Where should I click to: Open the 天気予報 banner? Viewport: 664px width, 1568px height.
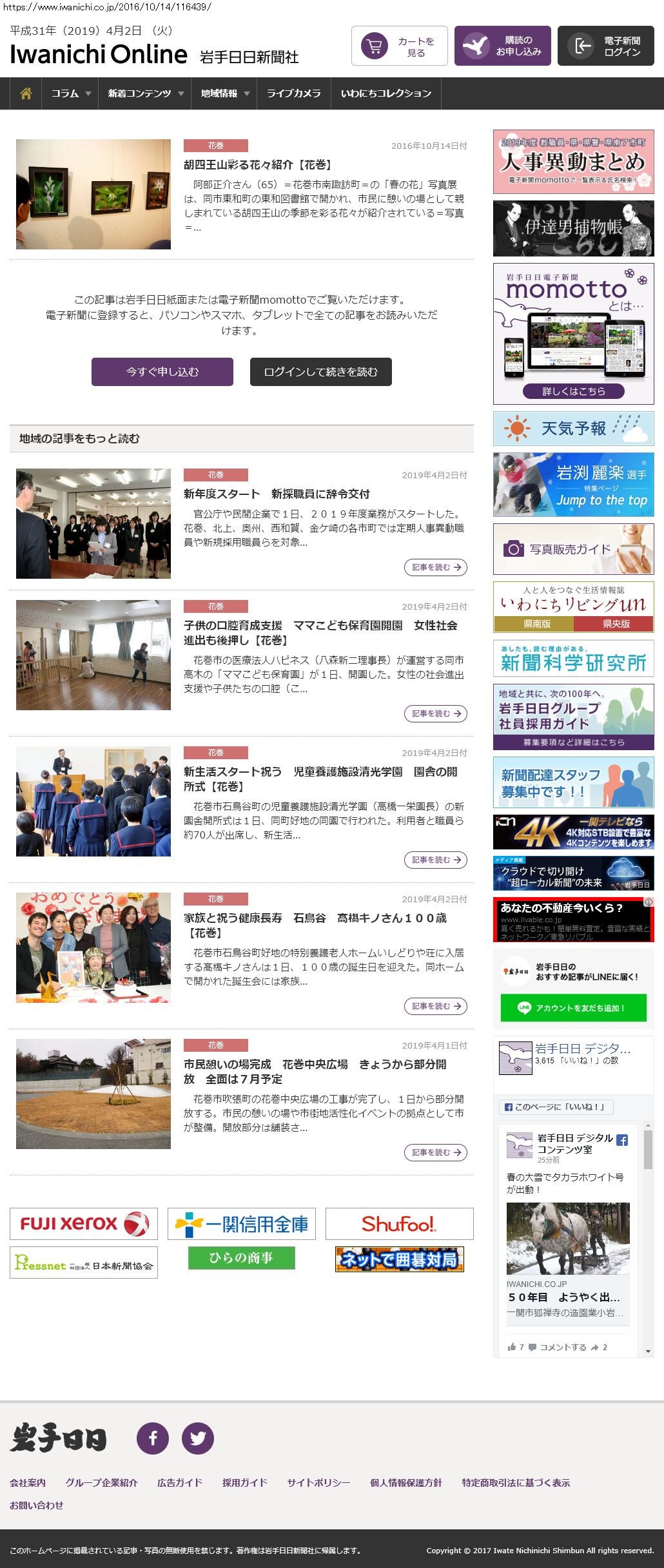point(573,429)
